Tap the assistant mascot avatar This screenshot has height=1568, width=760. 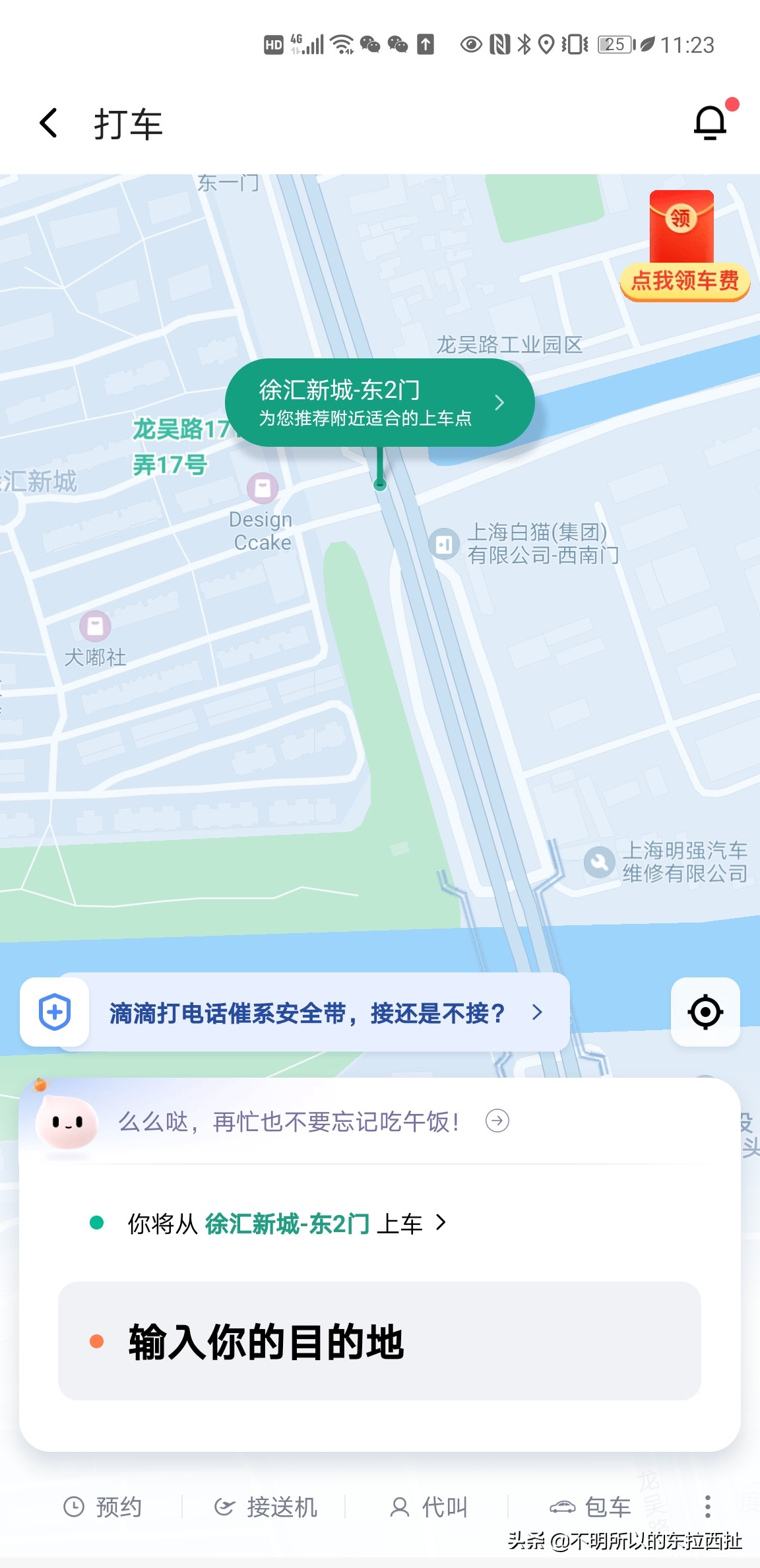tap(69, 1121)
